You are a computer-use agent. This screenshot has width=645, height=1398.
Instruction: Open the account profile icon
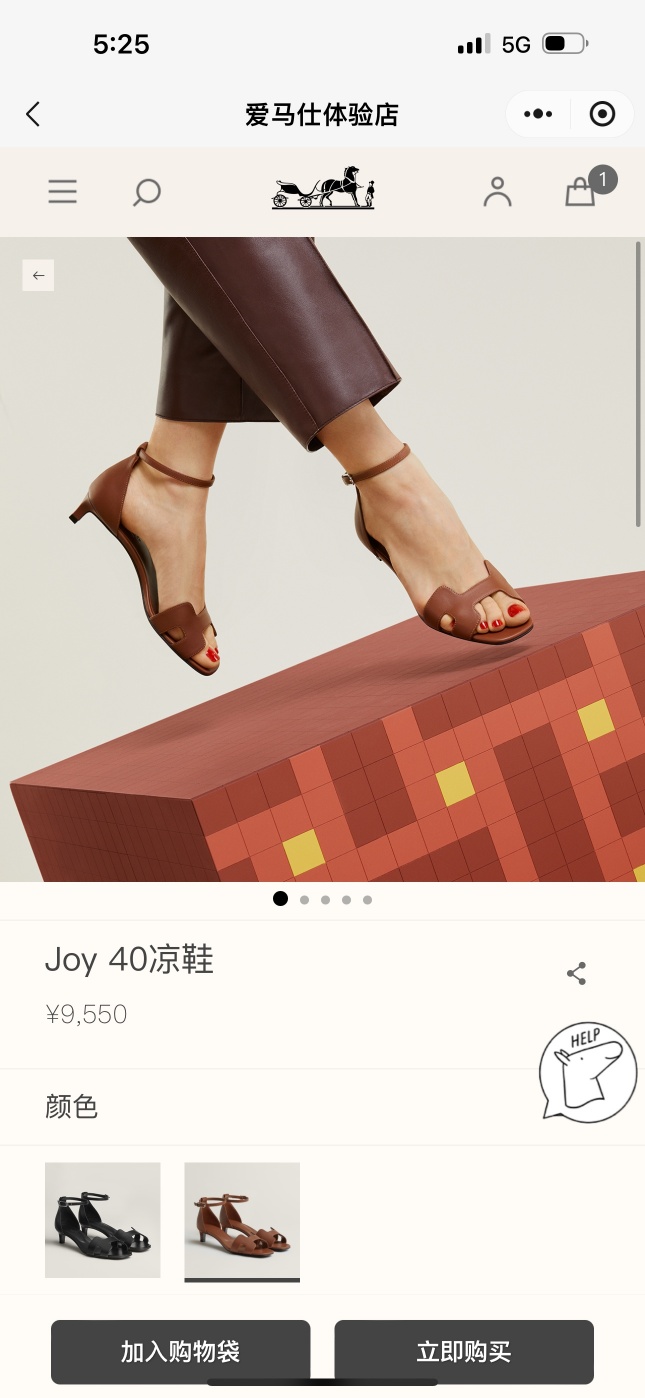[x=497, y=192]
